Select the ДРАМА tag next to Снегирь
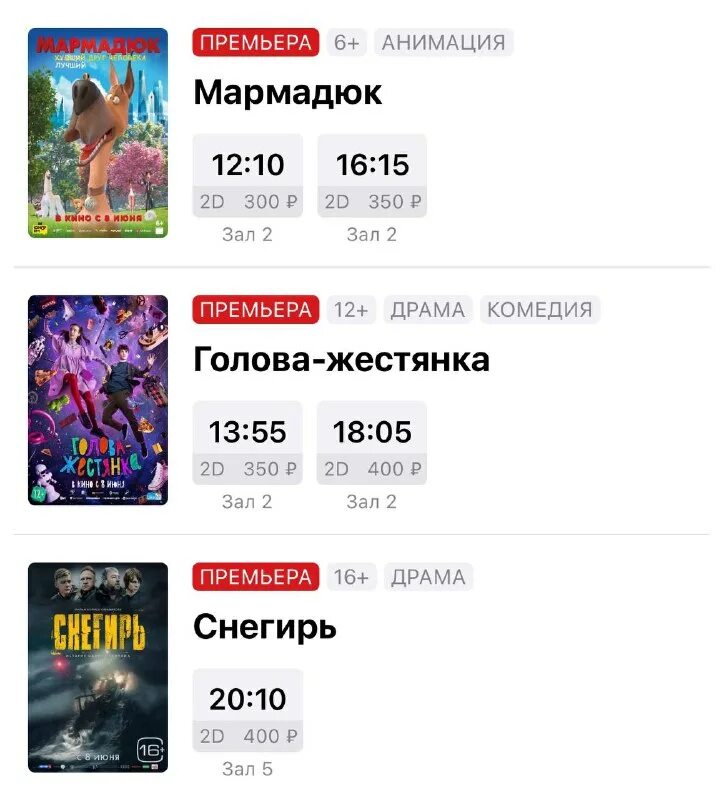The height and width of the screenshot is (800, 724). (x=429, y=577)
